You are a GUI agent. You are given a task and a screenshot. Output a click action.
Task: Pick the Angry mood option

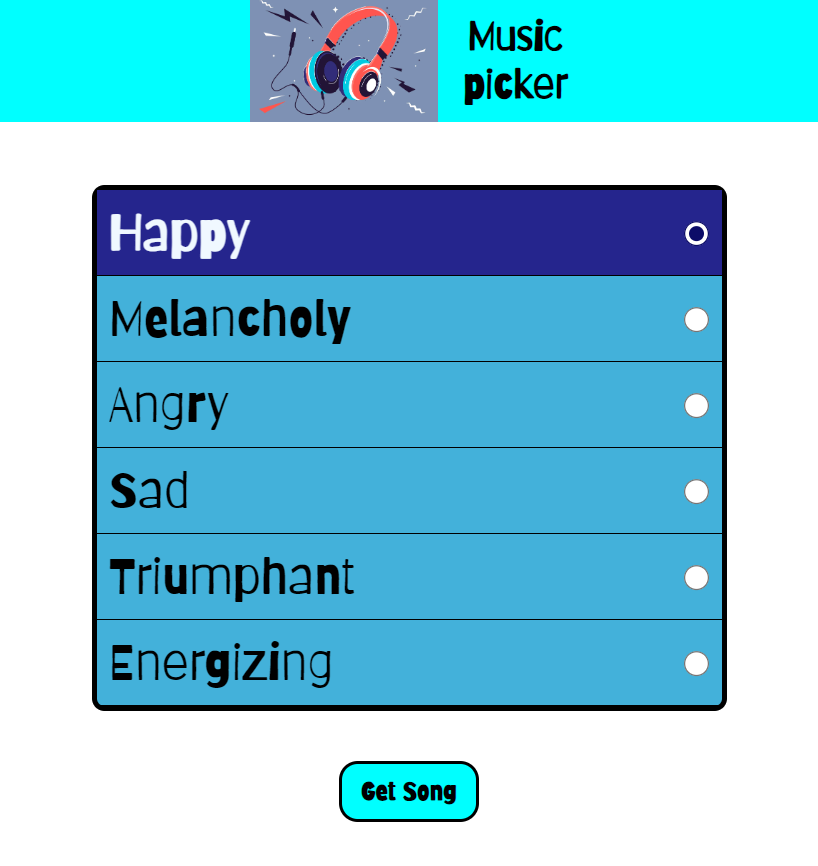[x=696, y=406]
